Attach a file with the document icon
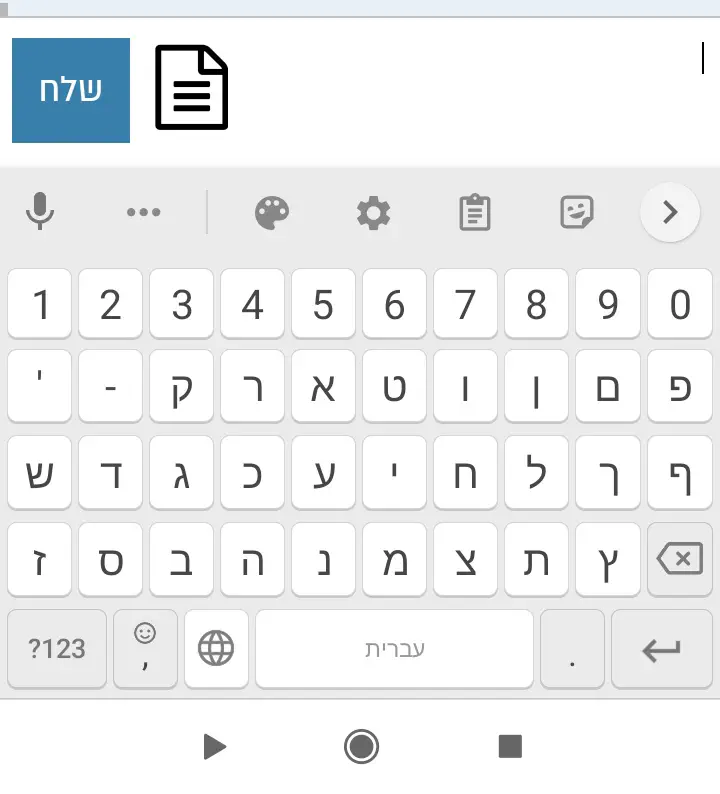 click(x=192, y=88)
